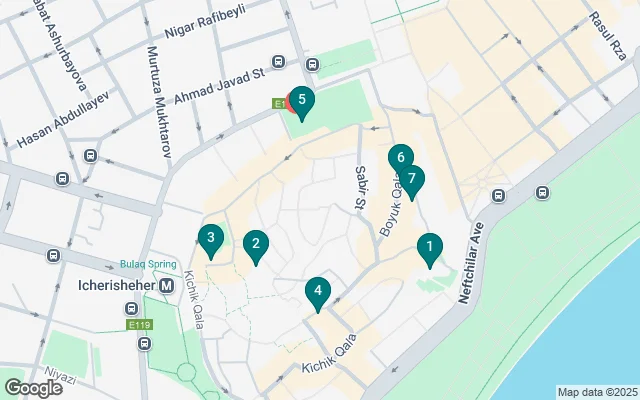
Task: Open map marker number 5
Action: 302,101
